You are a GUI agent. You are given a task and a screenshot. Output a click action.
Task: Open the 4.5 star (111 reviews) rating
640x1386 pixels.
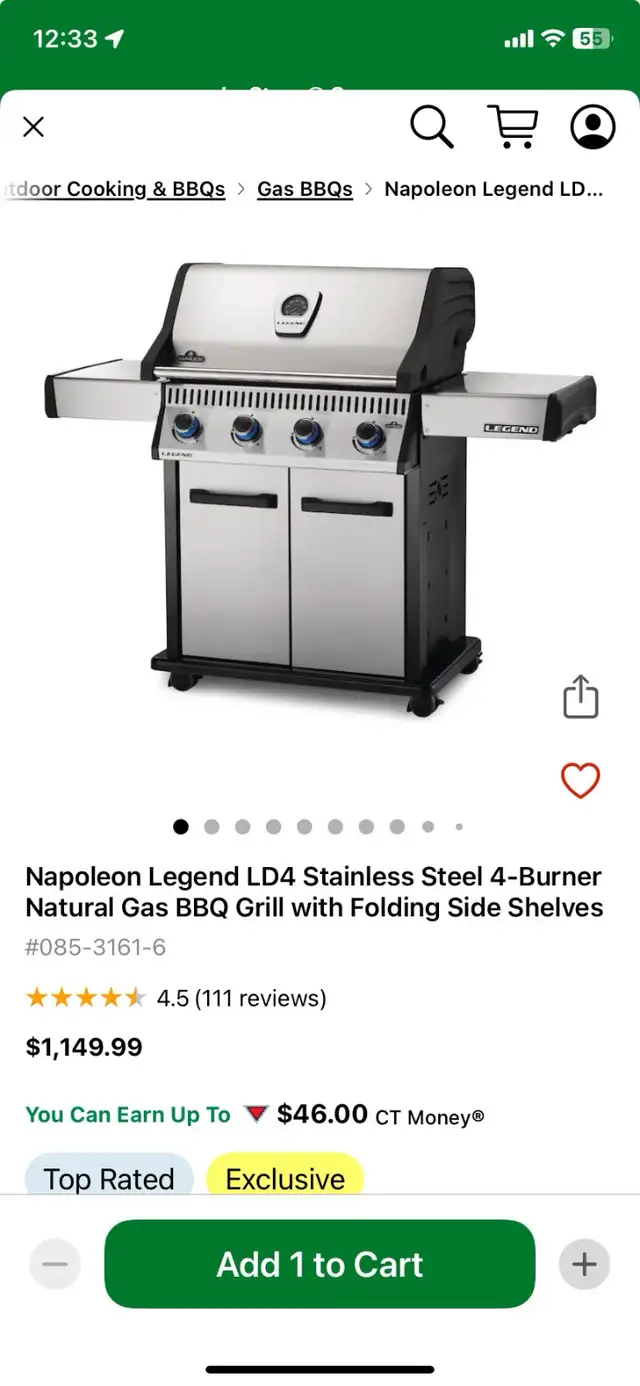coord(176,998)
